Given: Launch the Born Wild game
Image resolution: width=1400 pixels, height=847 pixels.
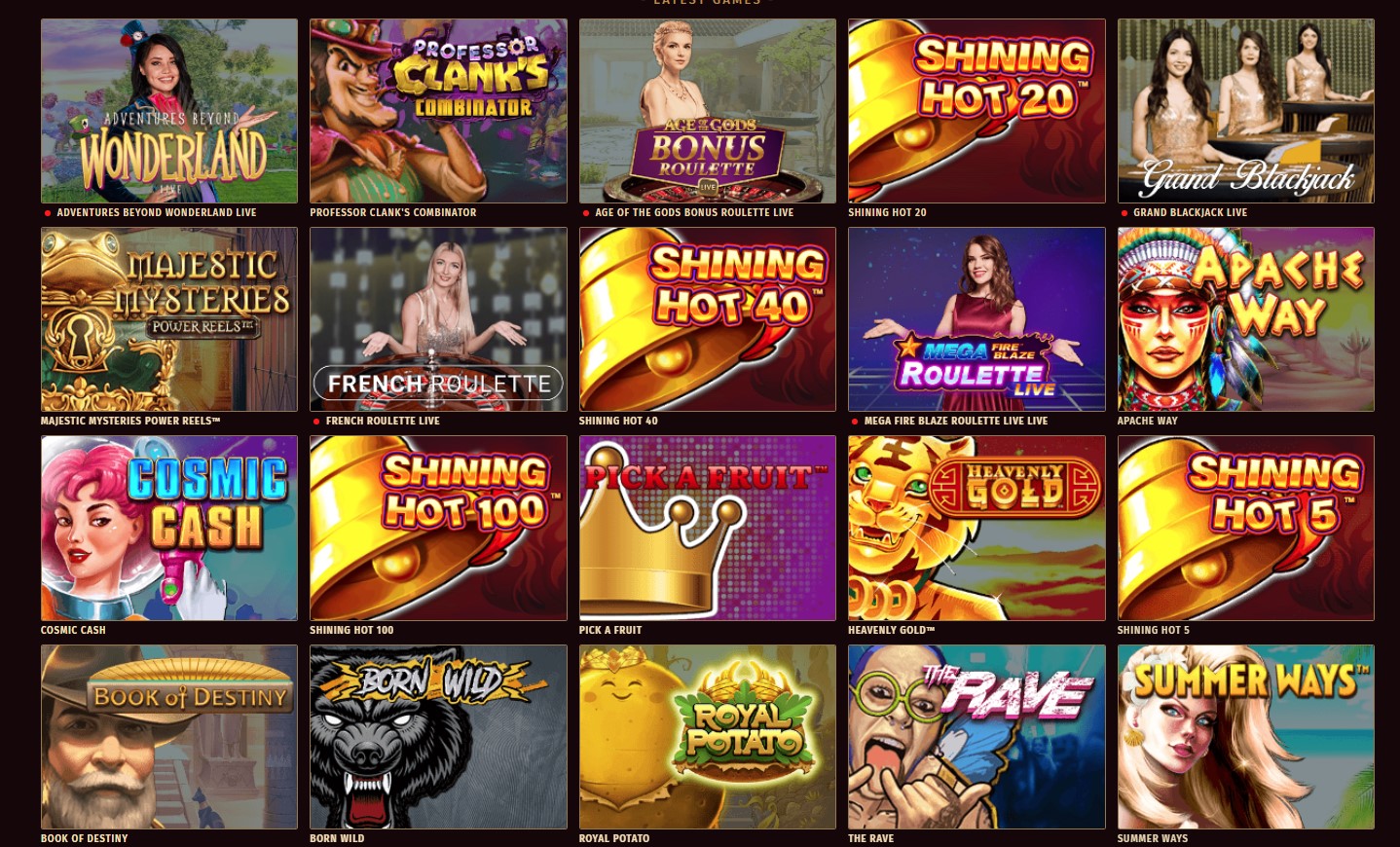Looking at the screenshot, I should [438, 737].
